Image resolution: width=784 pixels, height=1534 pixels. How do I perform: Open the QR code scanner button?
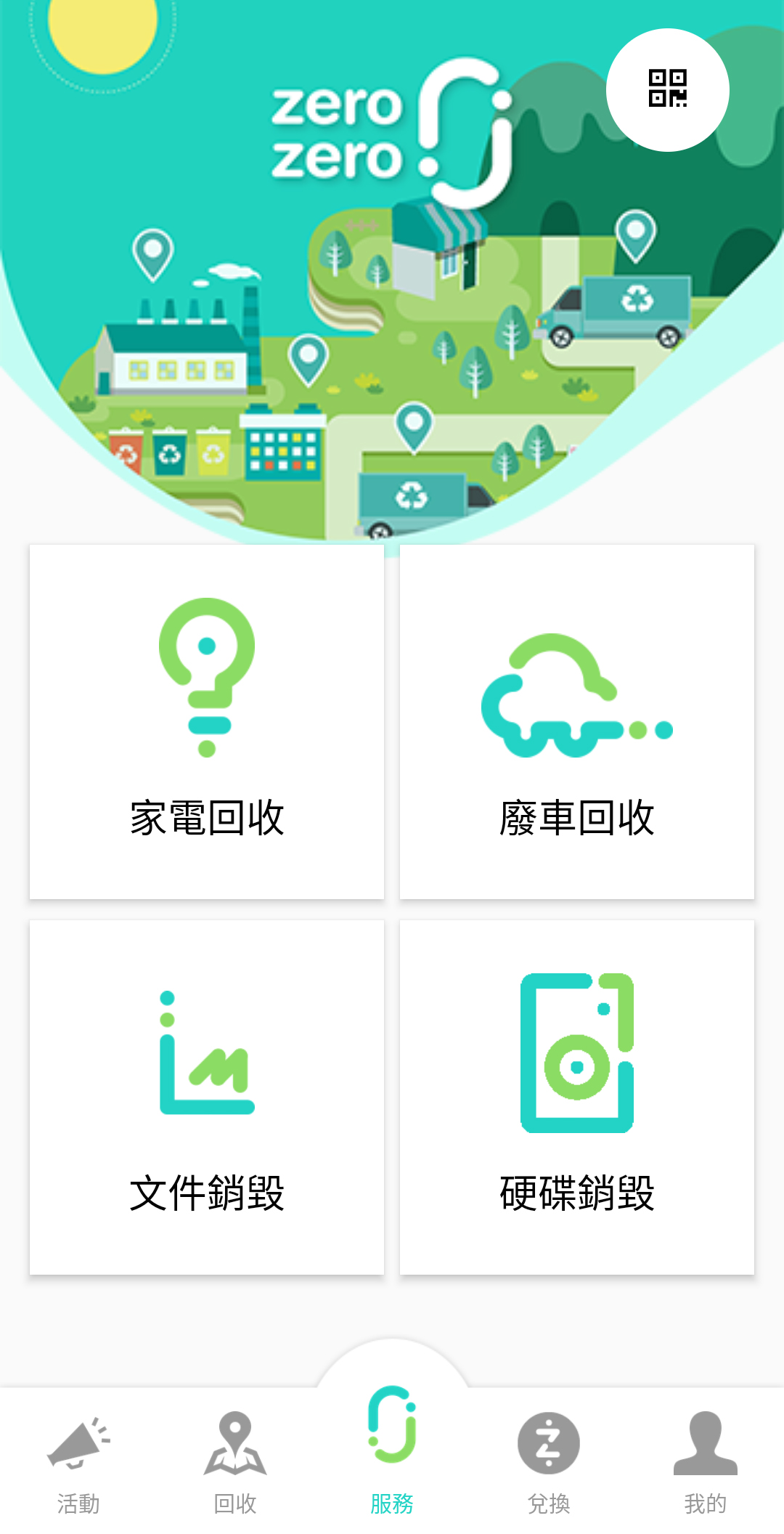tap(668, 90)
